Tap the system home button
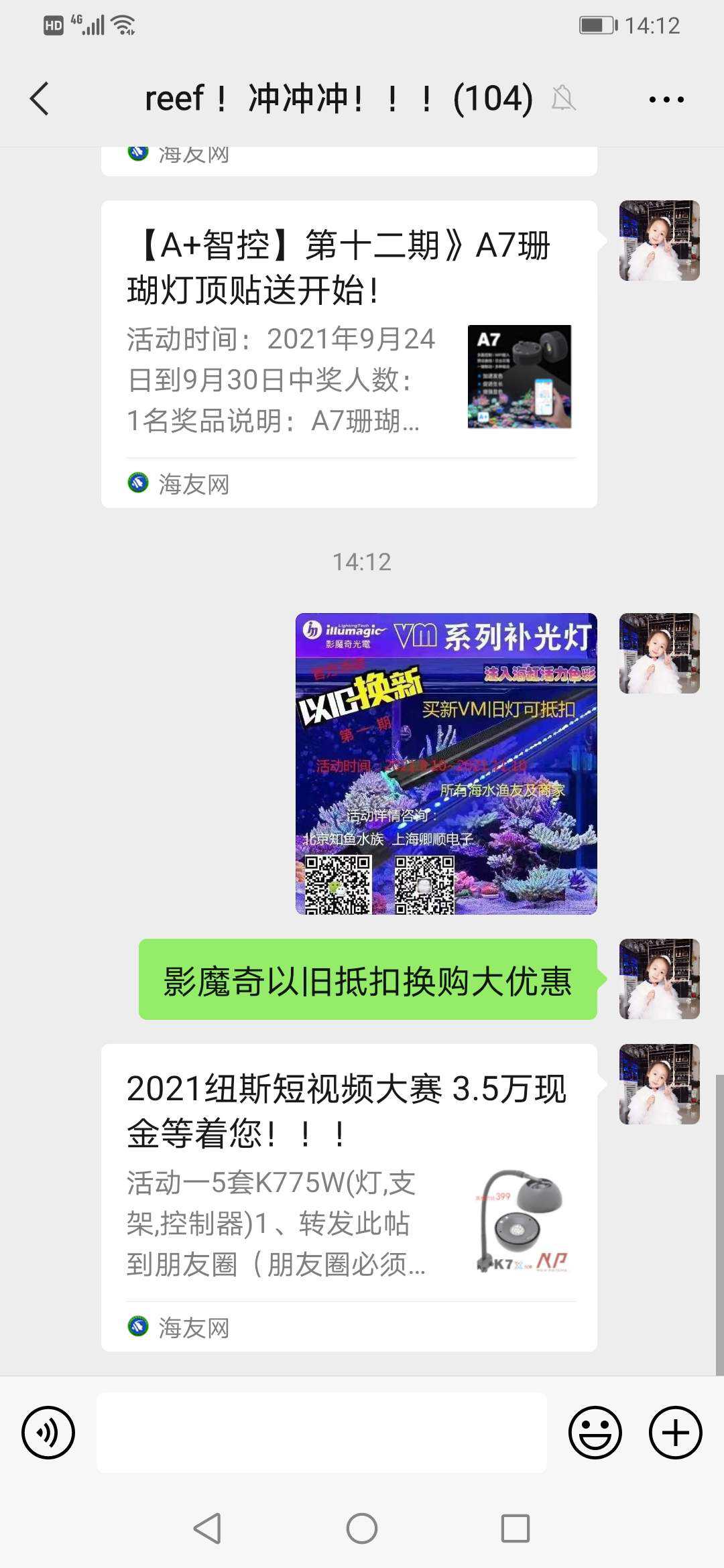This screenshot has width=724, height=1568. click(362, 1529)
